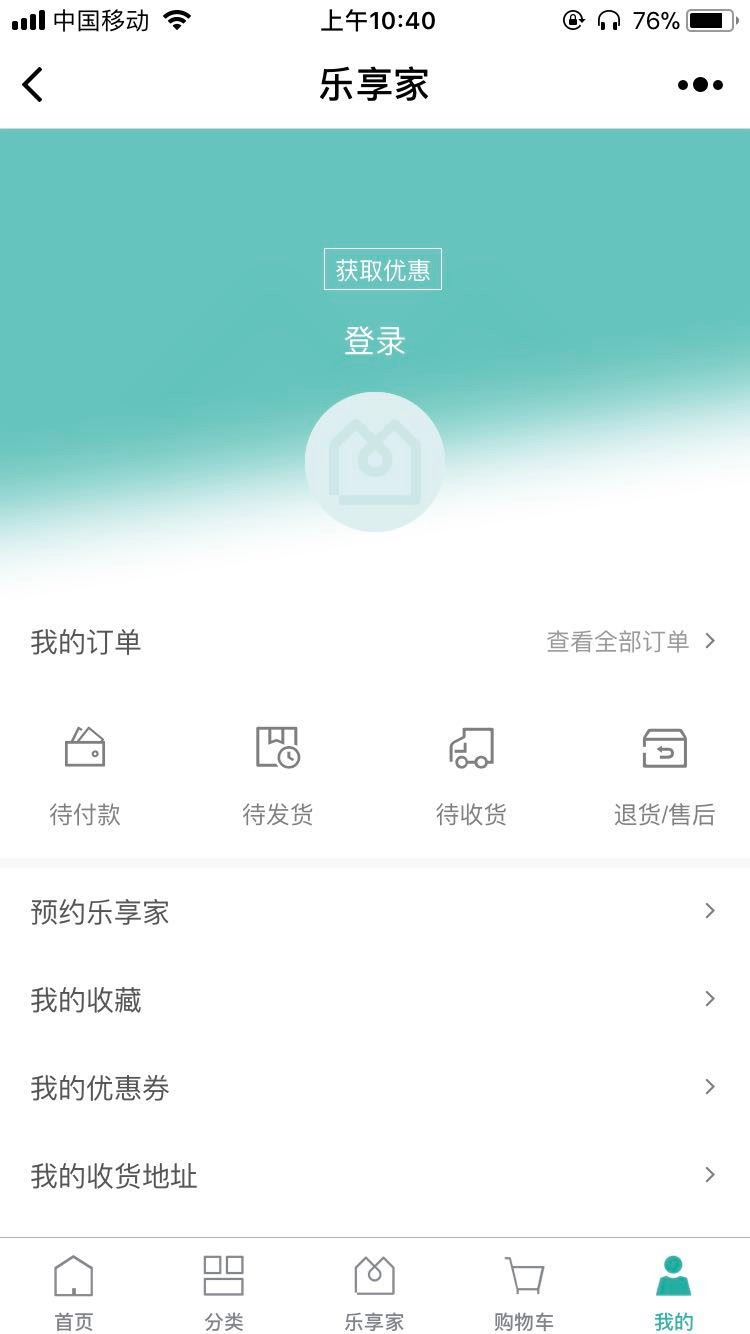Switch to the 首页 home tab
Image resolution: width=750 pixels, height=1334 pixels.
[x=74, y=1292]
